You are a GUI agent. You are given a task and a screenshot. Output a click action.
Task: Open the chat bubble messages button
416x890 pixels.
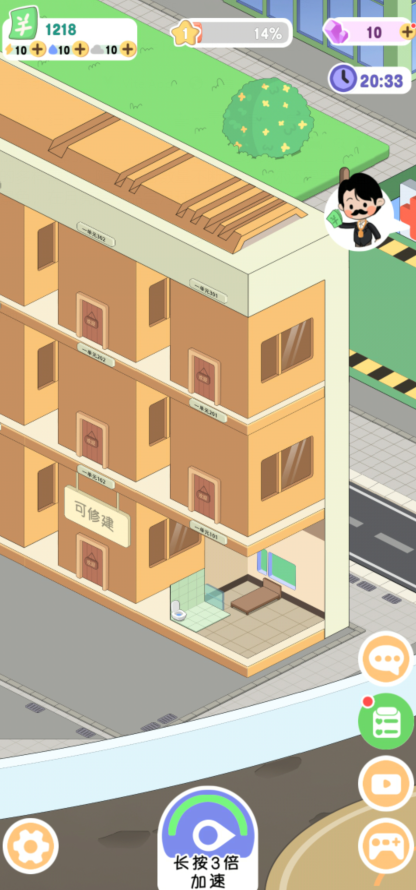click(x=386, y=659)
